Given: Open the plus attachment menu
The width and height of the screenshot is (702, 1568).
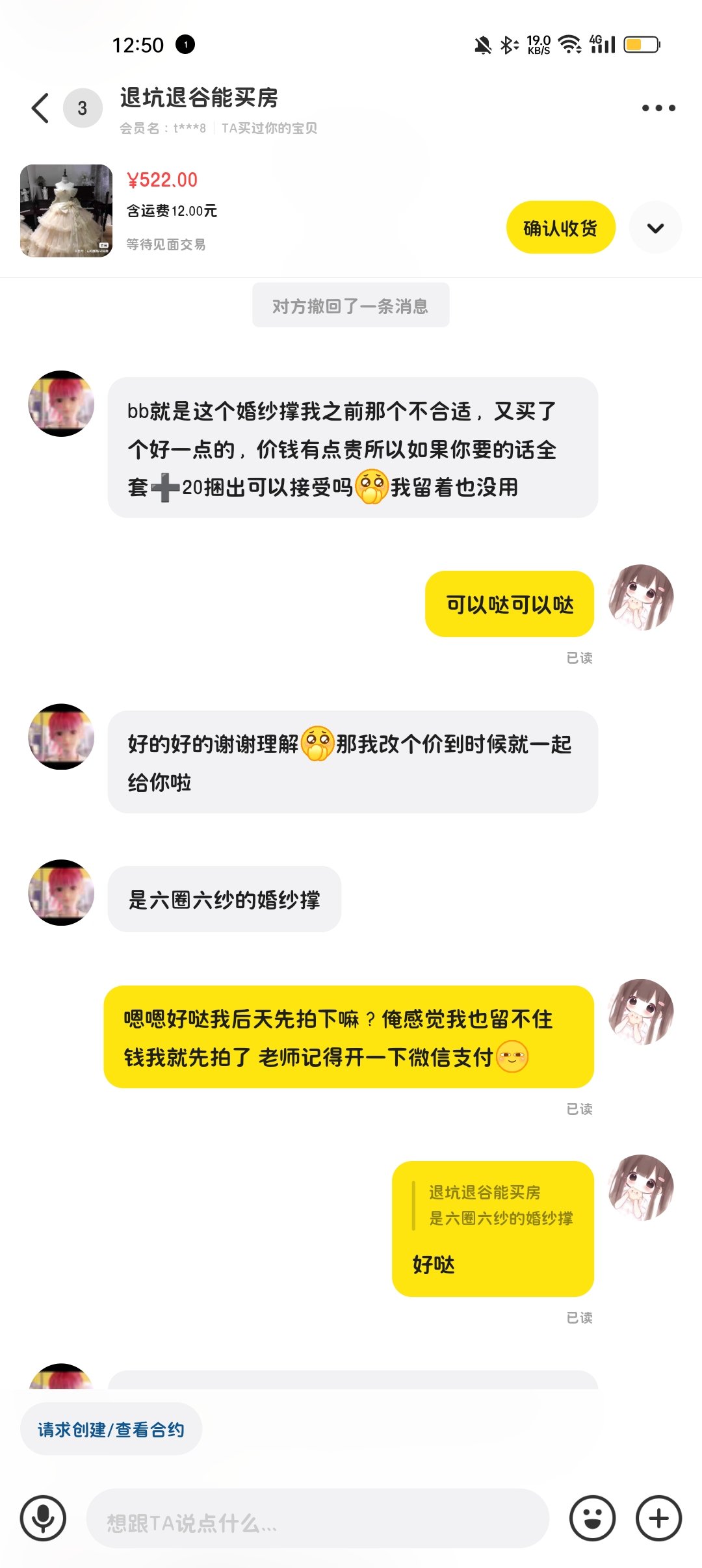Looking at the screenshot, I should tap(658, 1518).
